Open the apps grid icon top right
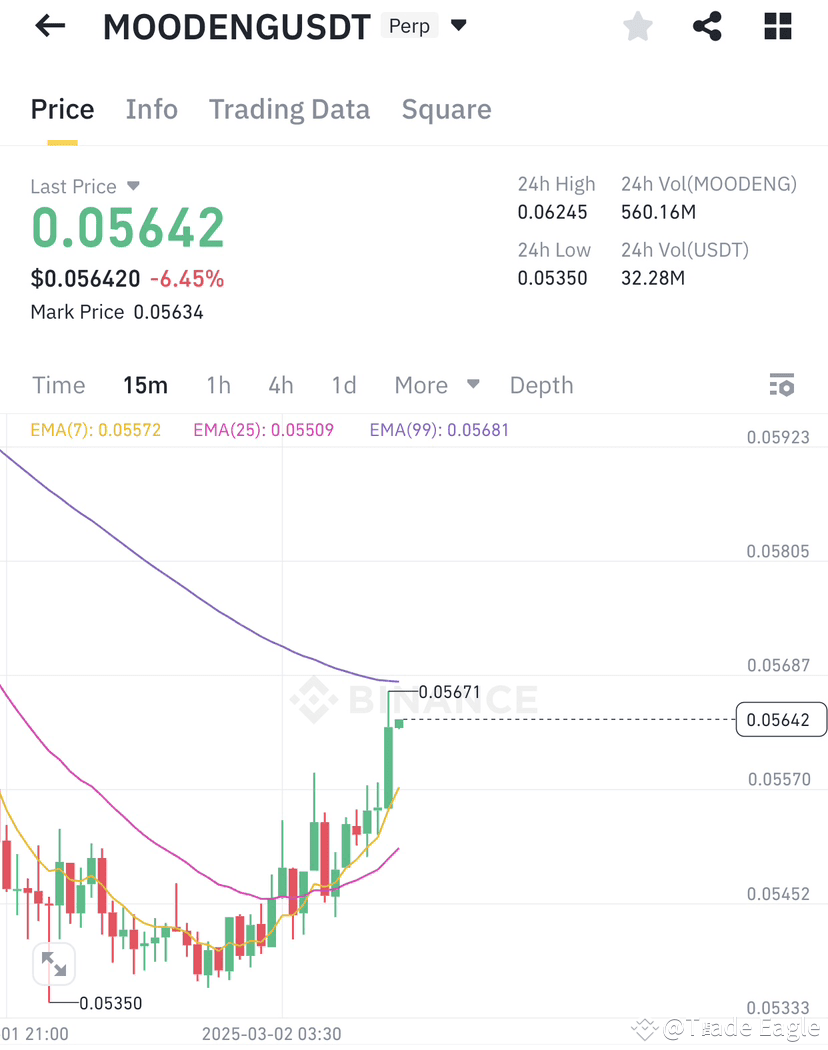 coord(777,27)
